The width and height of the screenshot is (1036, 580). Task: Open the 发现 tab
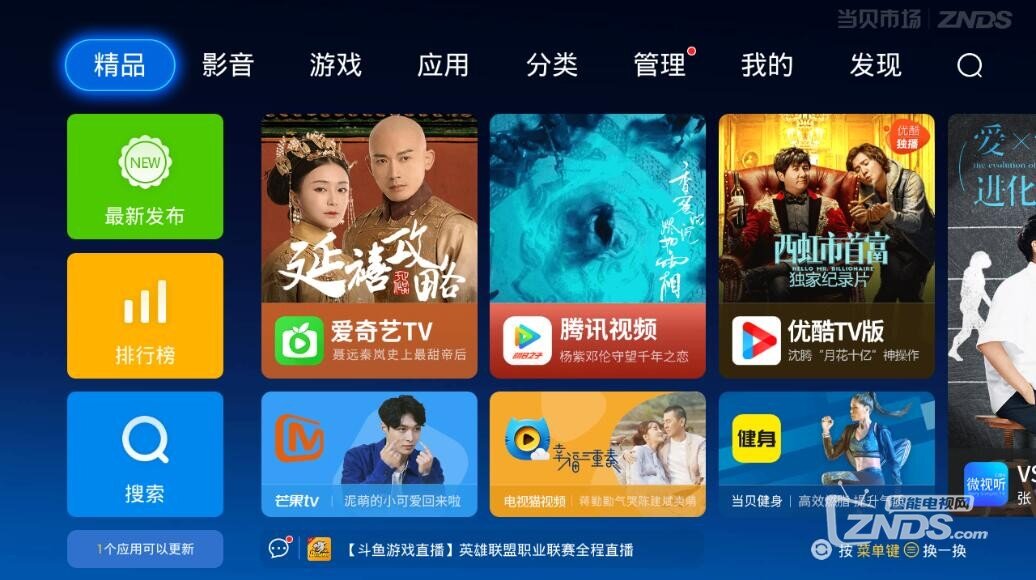point(875,66)
